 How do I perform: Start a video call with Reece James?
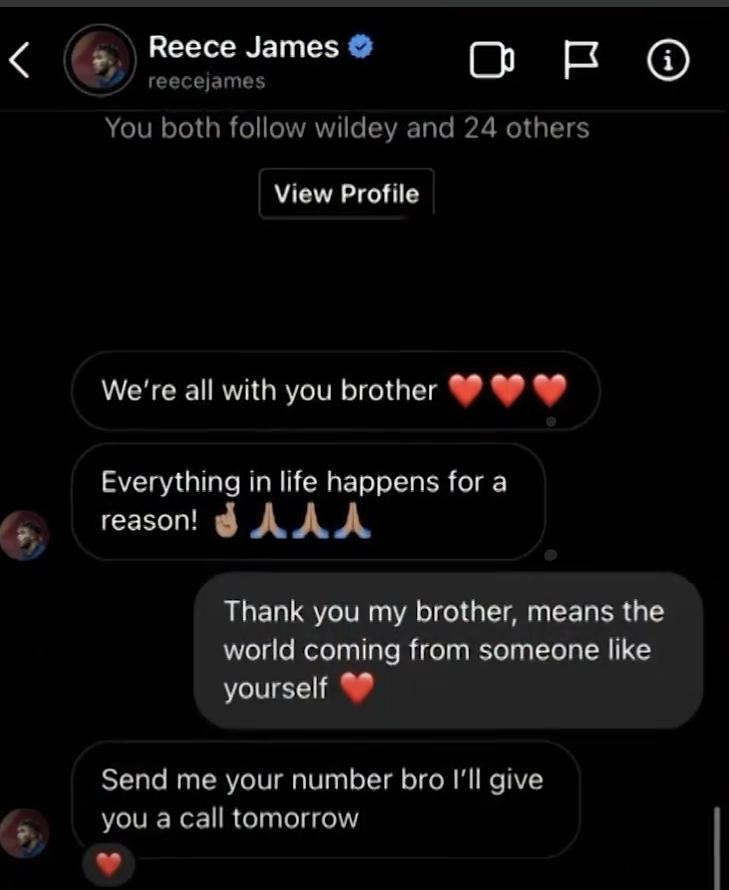[491, 62]
